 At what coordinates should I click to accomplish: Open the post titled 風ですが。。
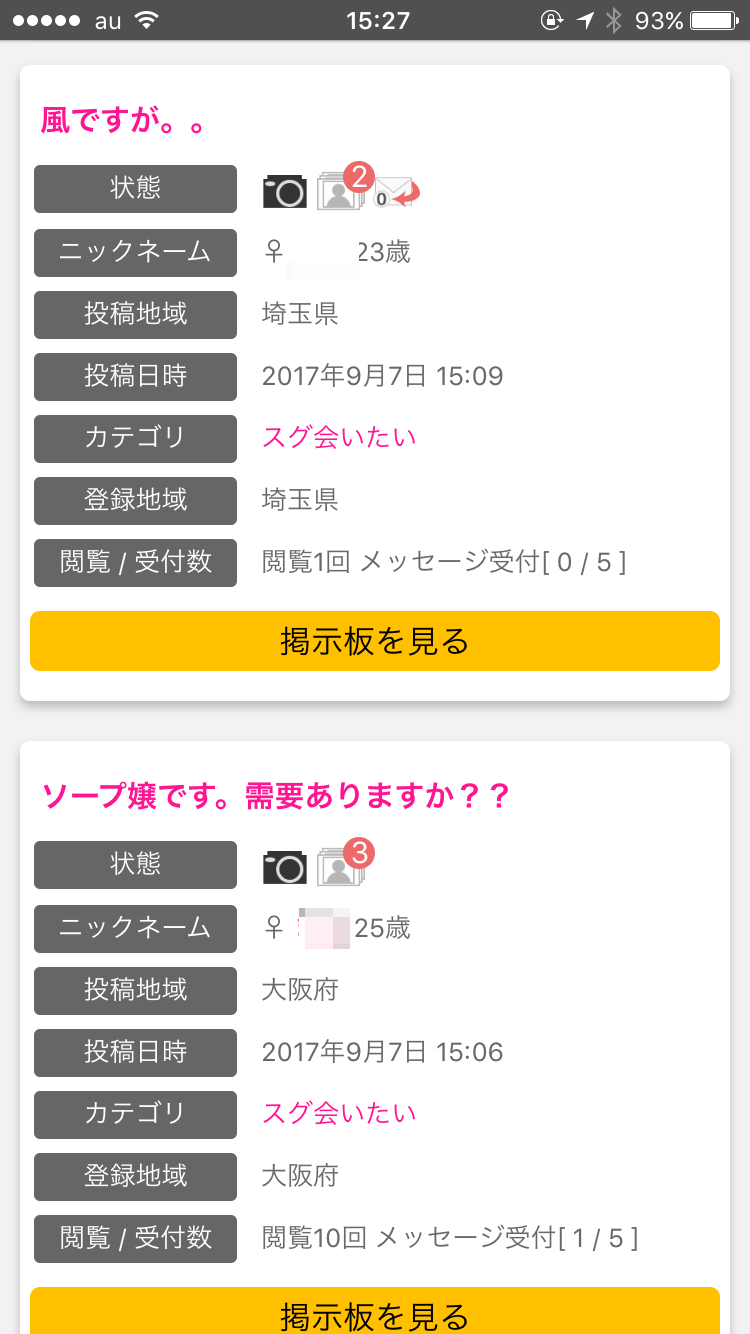click(124, 121)
